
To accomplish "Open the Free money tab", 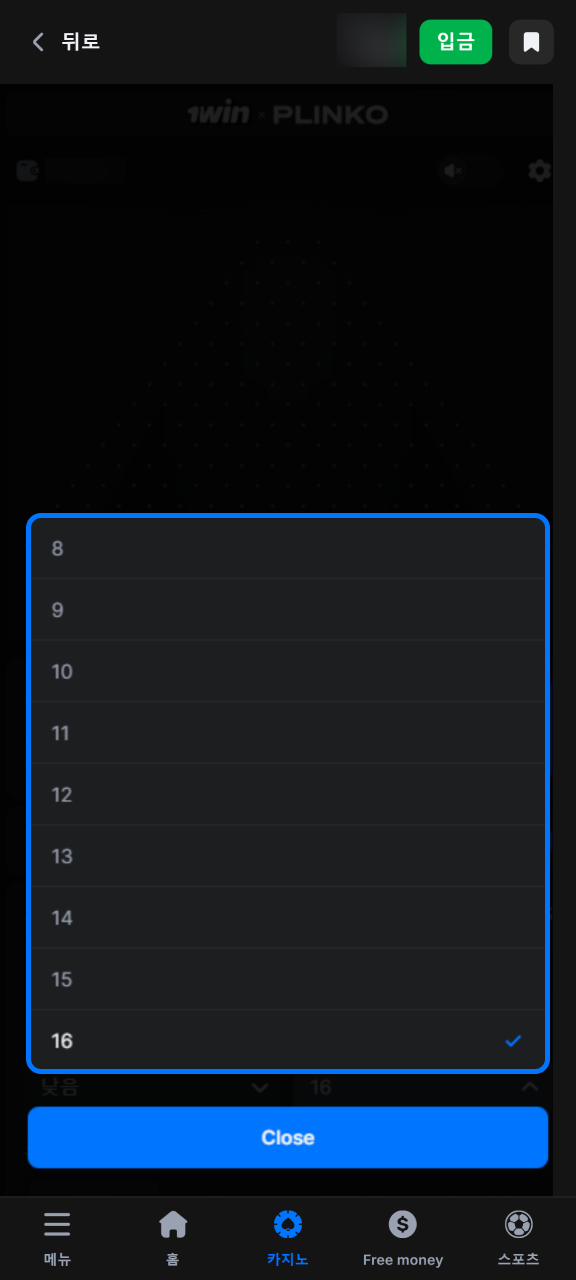I will pos(403,1238).
